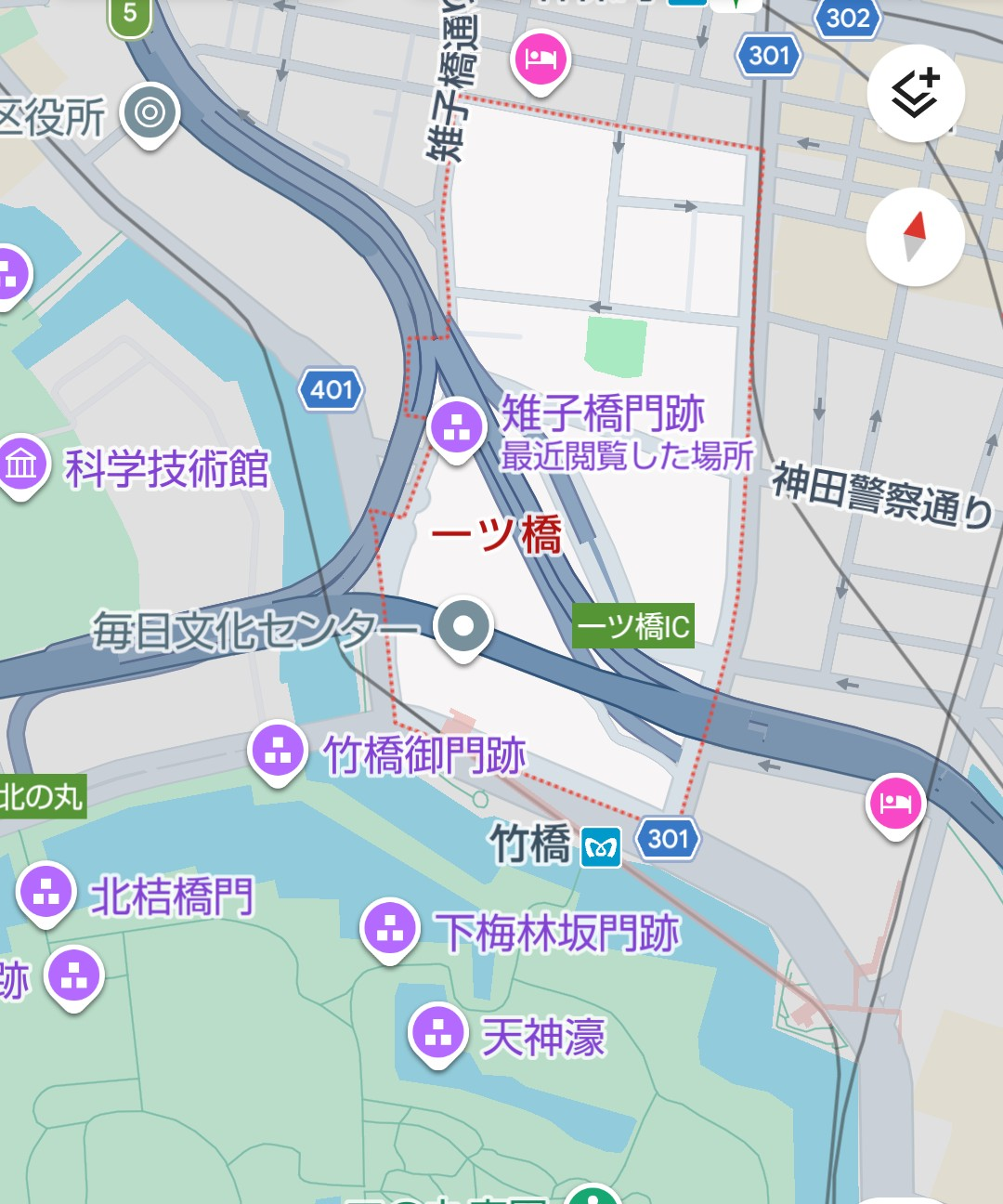The width and height of the screenshot is (1003, 1204).
Task: Tap the hotel pin near 雉子橋通り
Action: pos(541,59)
